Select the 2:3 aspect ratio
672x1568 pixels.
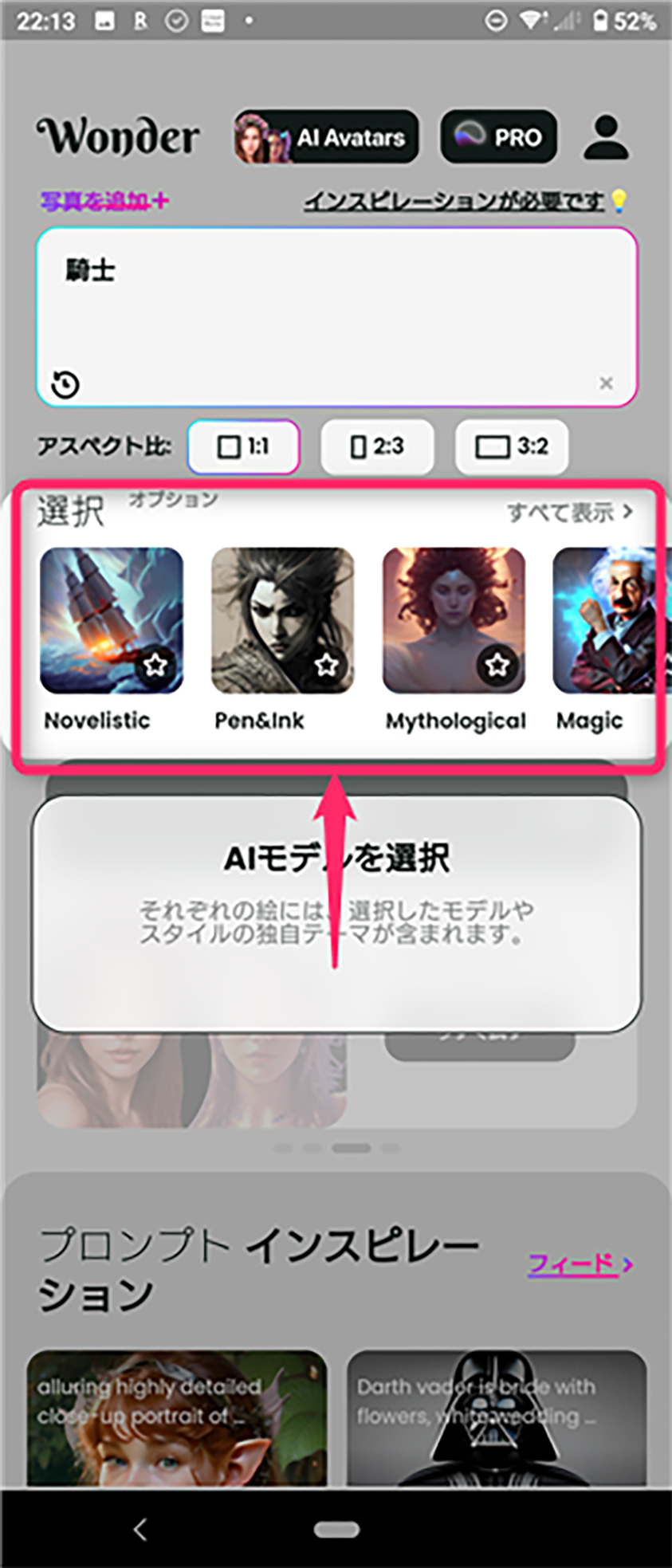(x=377, y=446)
